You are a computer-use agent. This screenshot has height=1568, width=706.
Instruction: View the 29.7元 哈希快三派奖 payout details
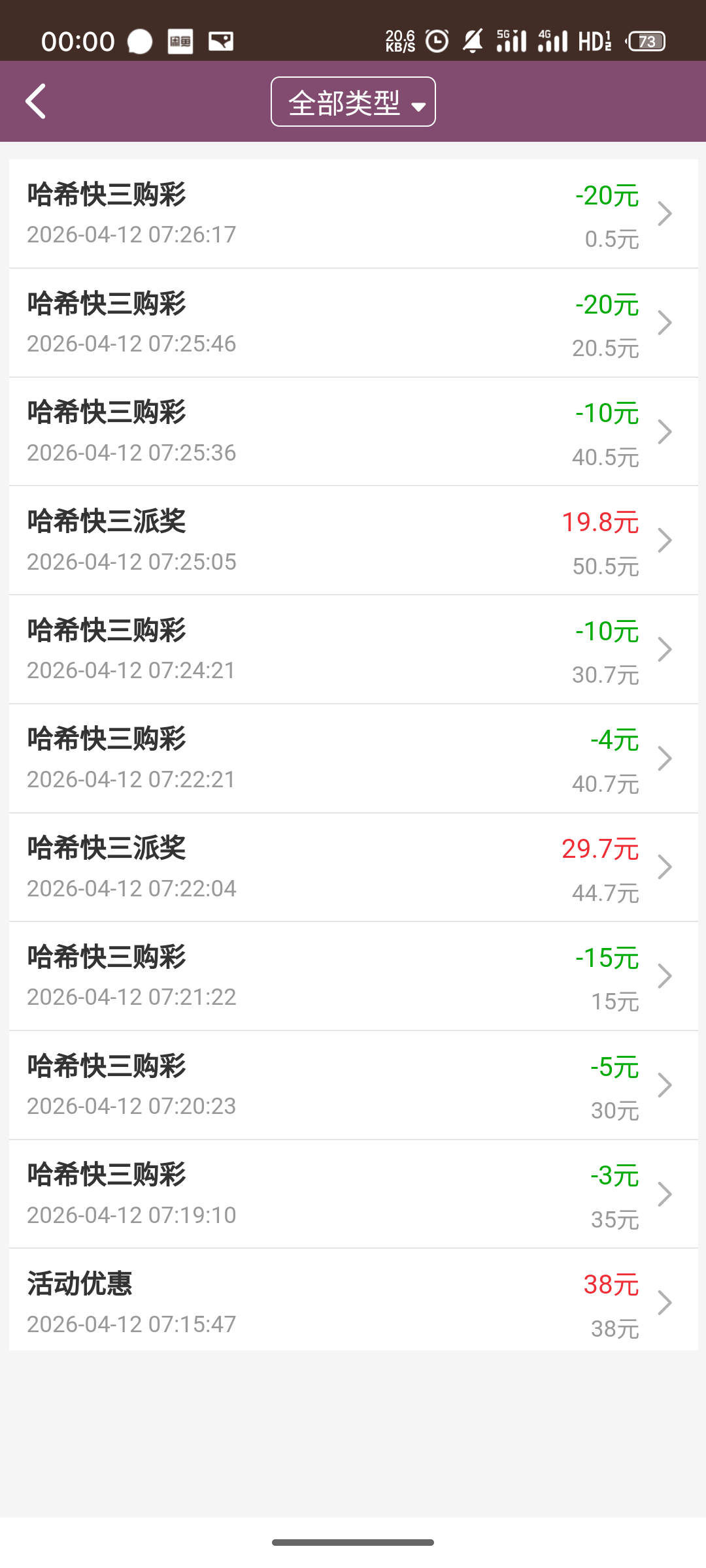(353, 868)
